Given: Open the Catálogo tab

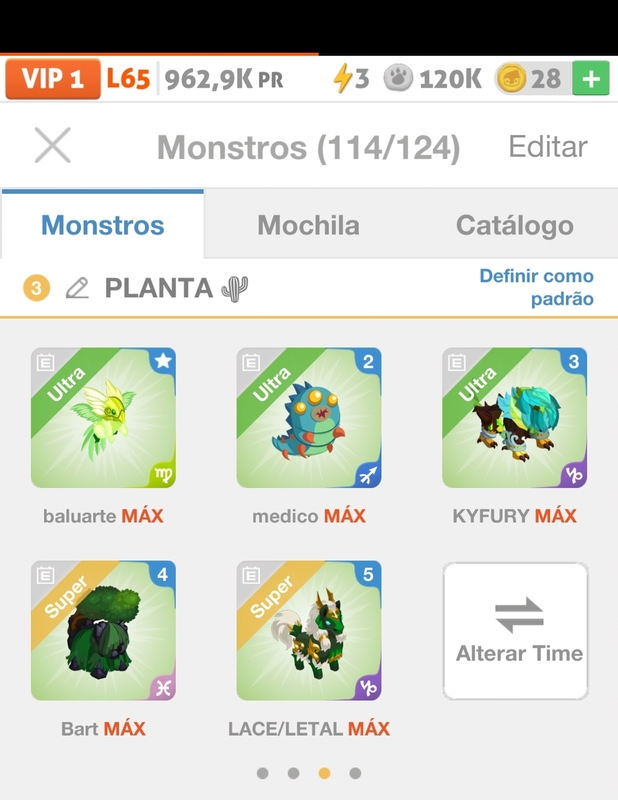Looking at the screenshot, I should point(514,225).
